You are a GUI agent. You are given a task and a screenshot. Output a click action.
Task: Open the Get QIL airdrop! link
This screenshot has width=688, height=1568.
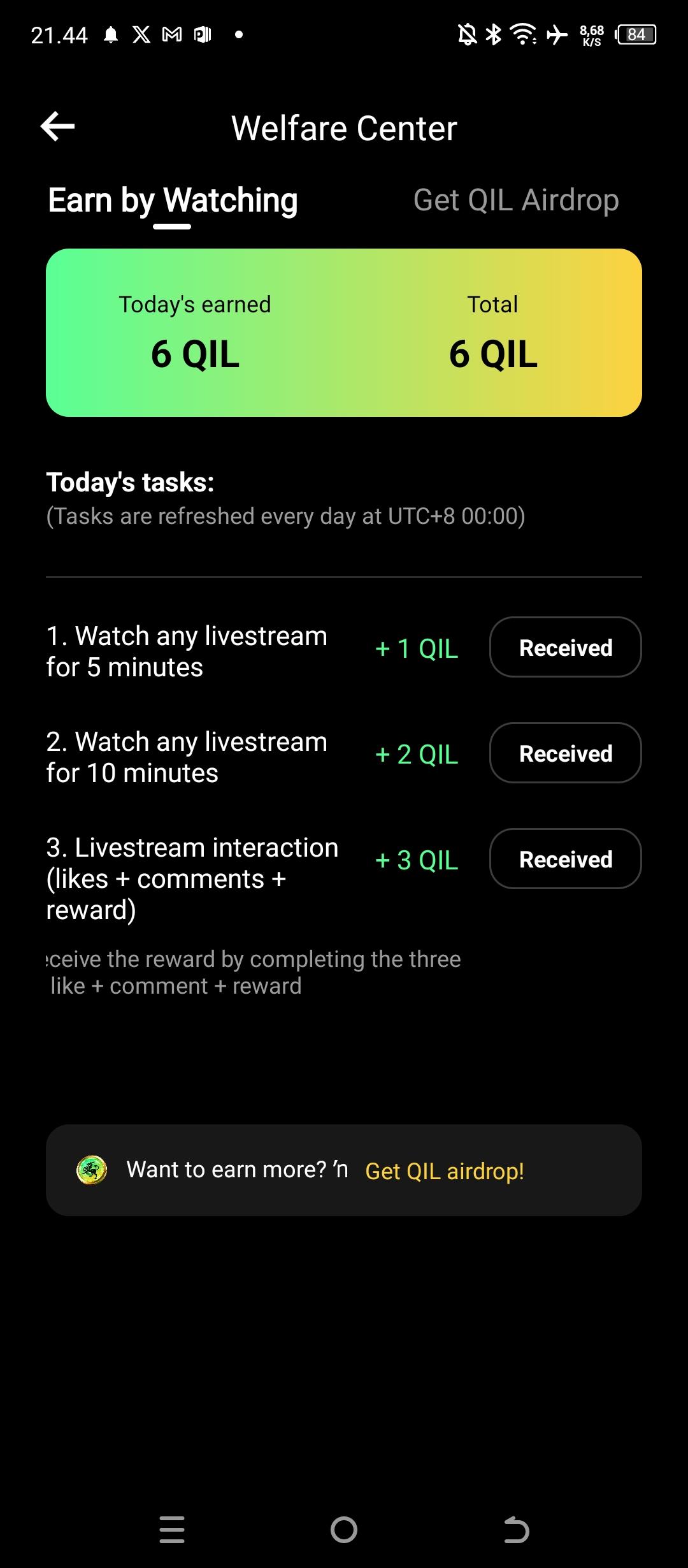444,1171
